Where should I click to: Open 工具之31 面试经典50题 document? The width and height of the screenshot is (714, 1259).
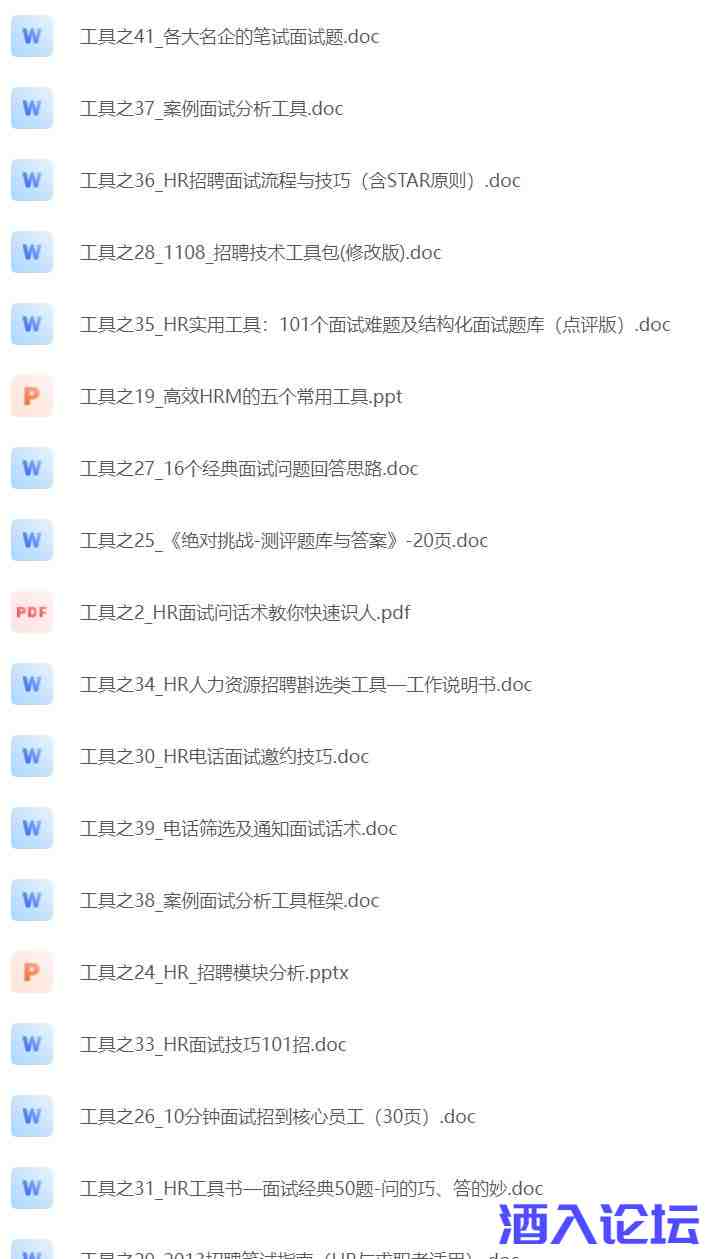pos(311,1189)
